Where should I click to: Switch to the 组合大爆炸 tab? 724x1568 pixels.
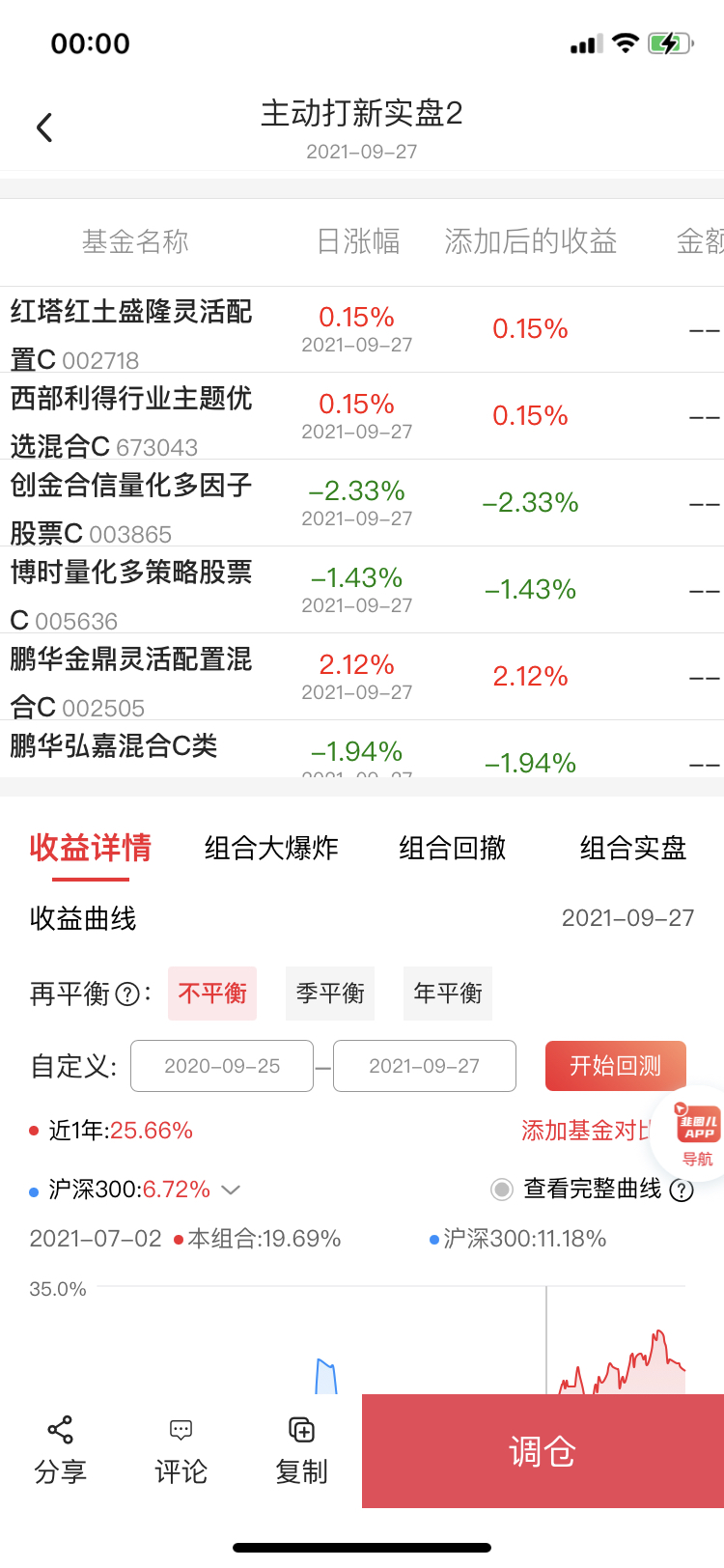[x=271, y=848]
